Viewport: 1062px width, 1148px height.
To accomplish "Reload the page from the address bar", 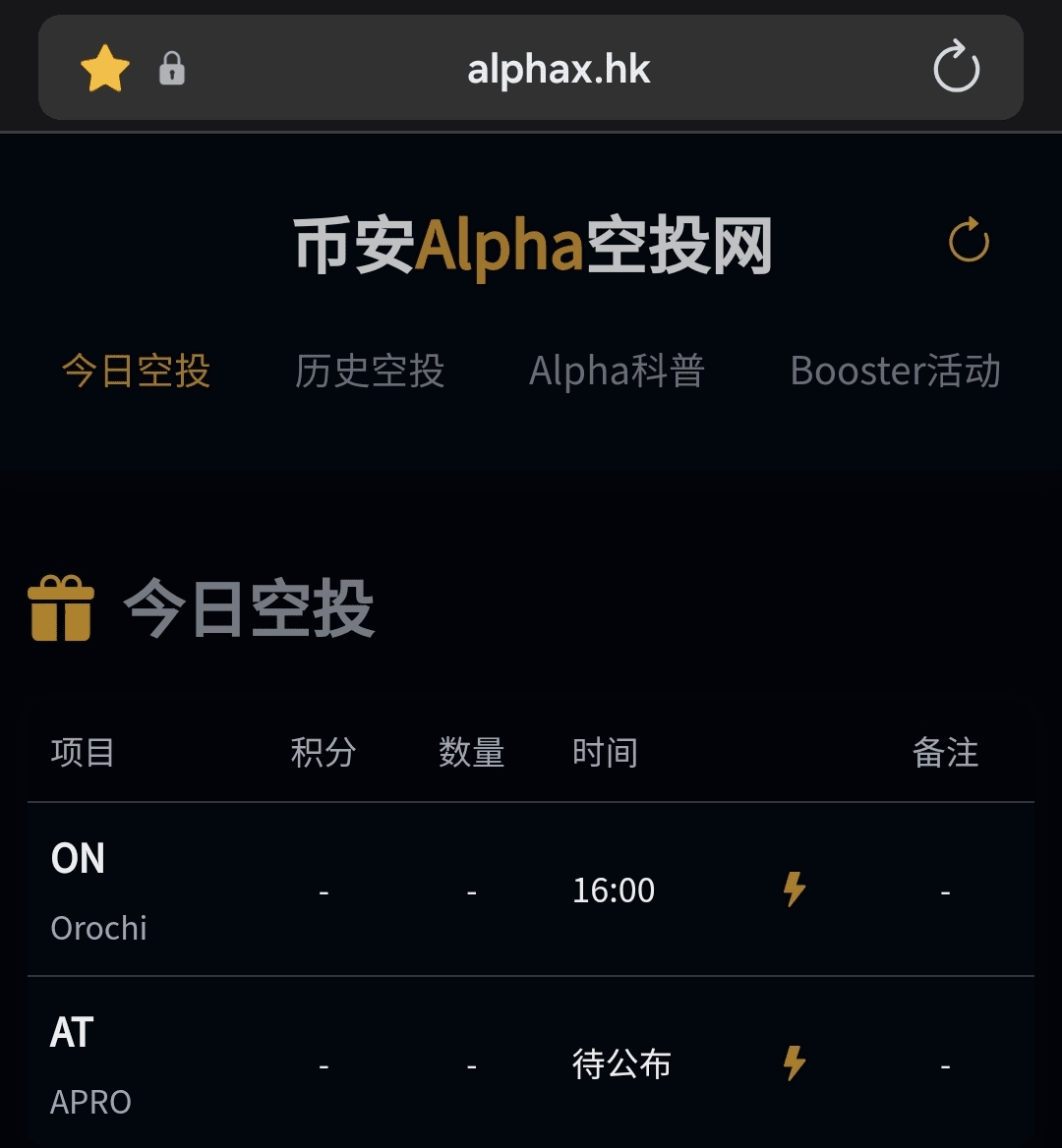I will [956, 69].
